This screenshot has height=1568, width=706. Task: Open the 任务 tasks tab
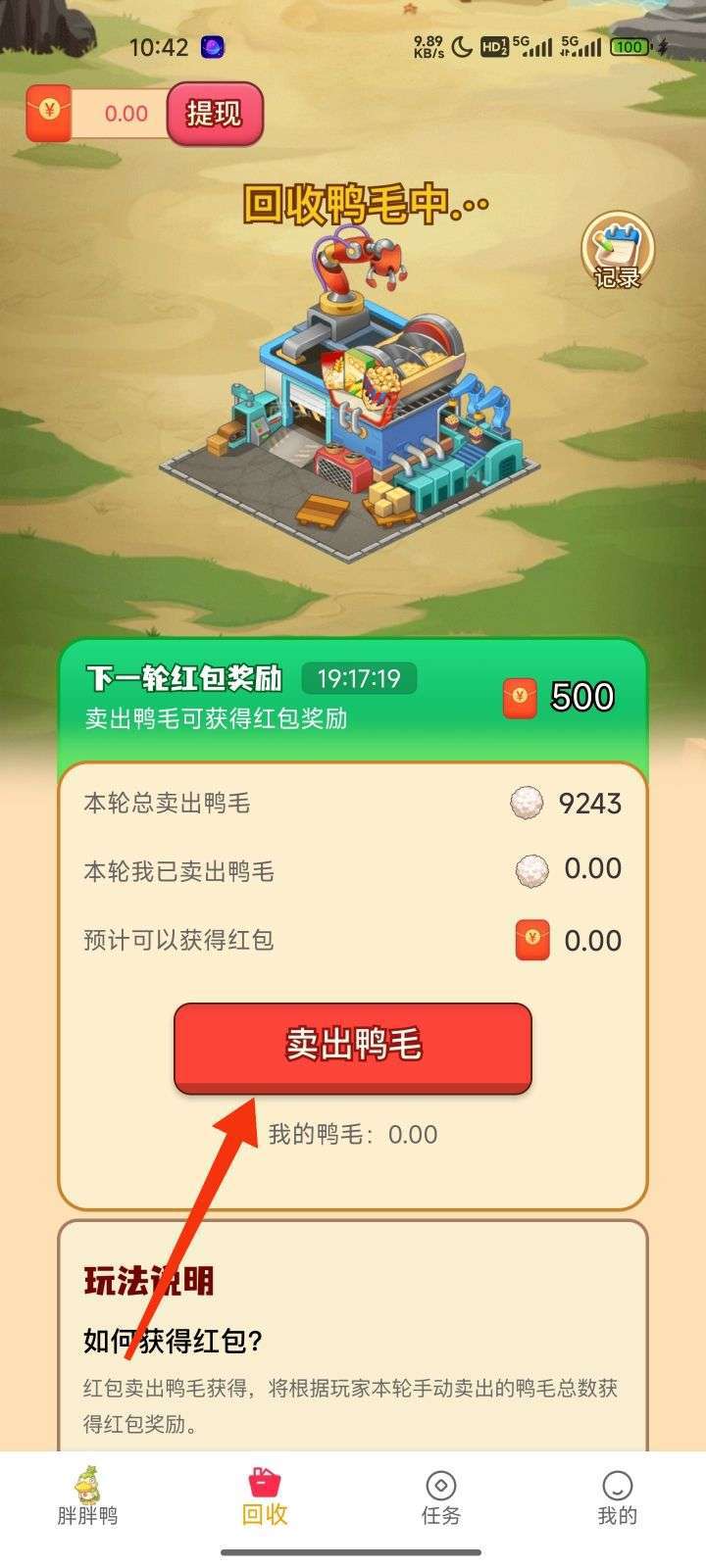tap(441, 1498)
